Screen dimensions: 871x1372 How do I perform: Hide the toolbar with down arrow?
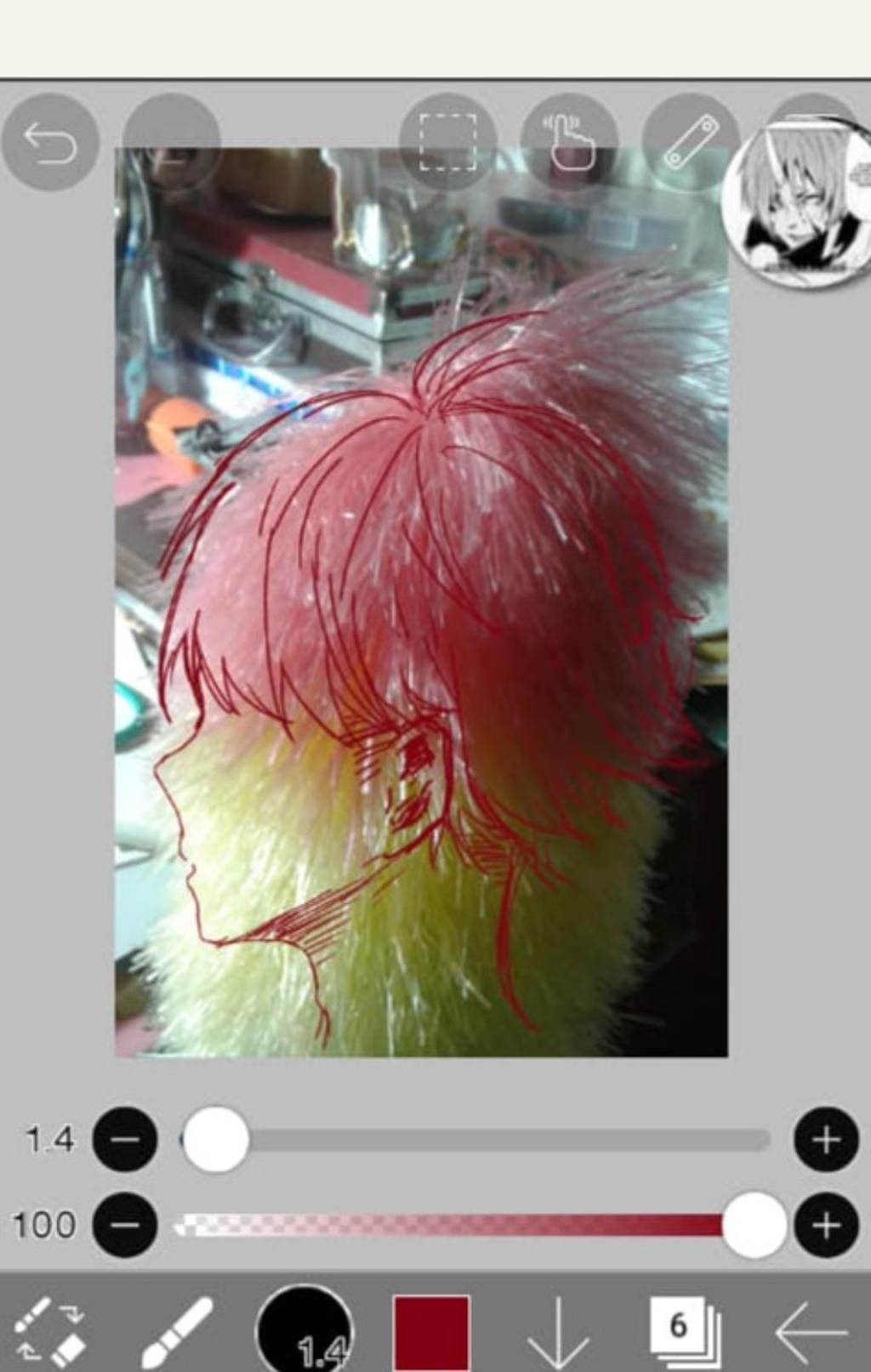(x=557, y=1331)
